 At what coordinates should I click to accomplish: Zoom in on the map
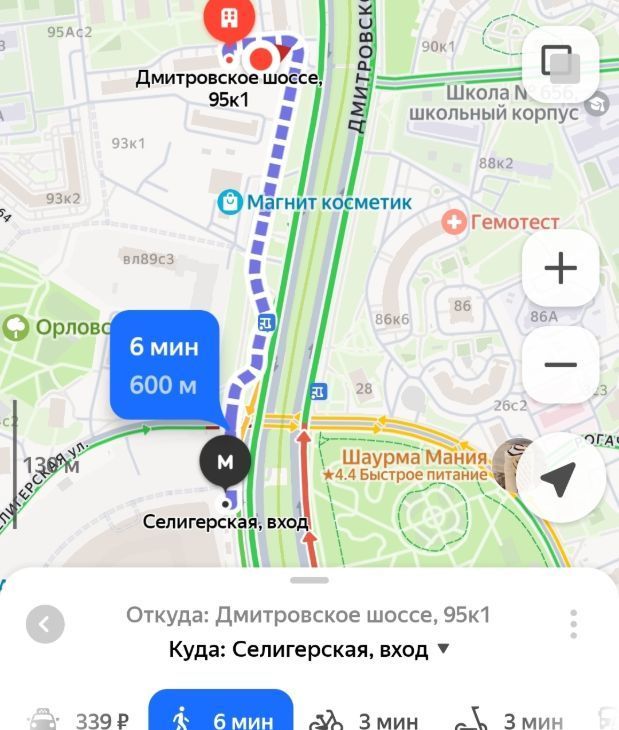point(560,268)
